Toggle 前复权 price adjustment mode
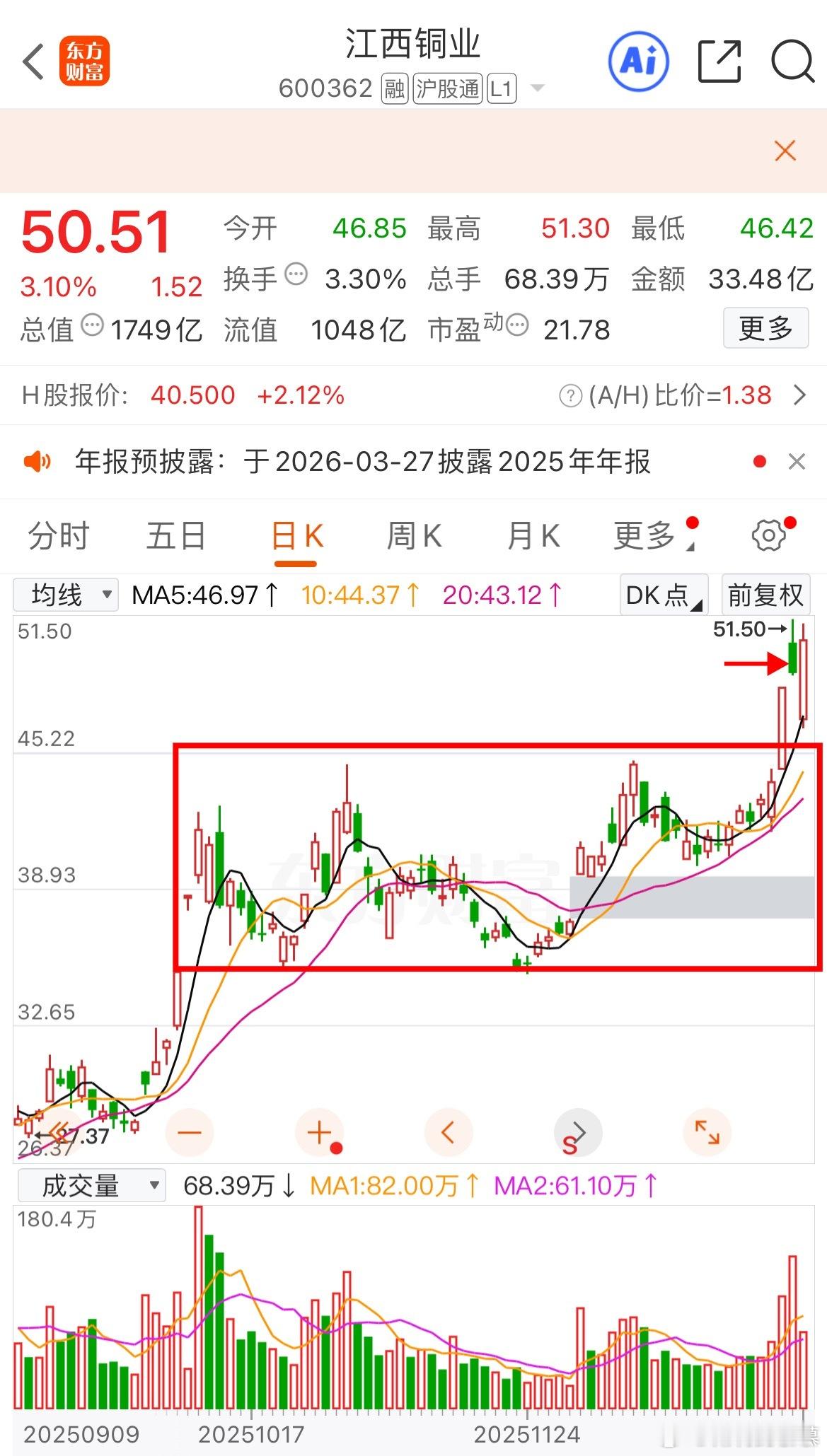The width and height of the screenshot is (827, 1456). [765, 595]
